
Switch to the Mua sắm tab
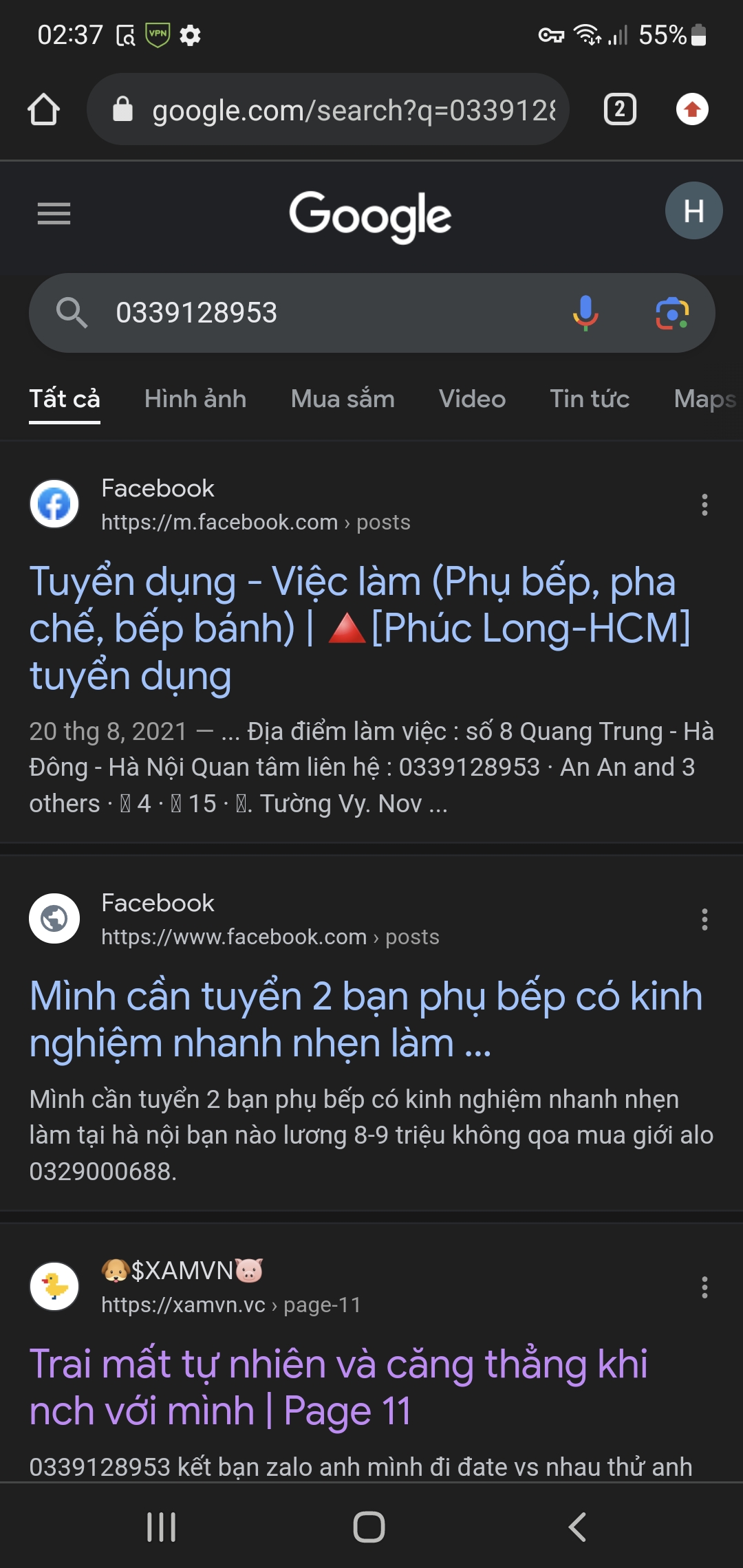click(343, 399)
